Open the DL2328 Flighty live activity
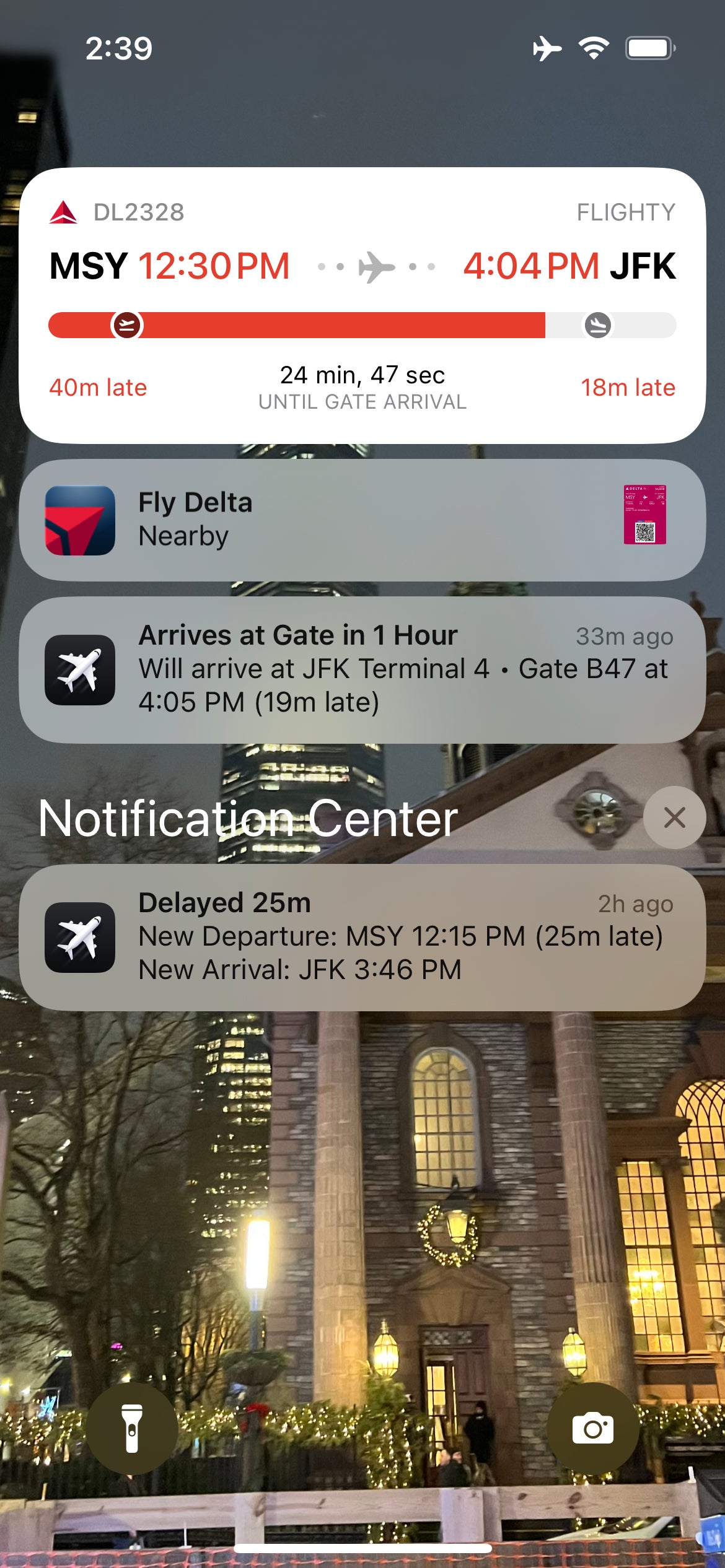The width and height of the screenshot is (725, 1568). 362,303
